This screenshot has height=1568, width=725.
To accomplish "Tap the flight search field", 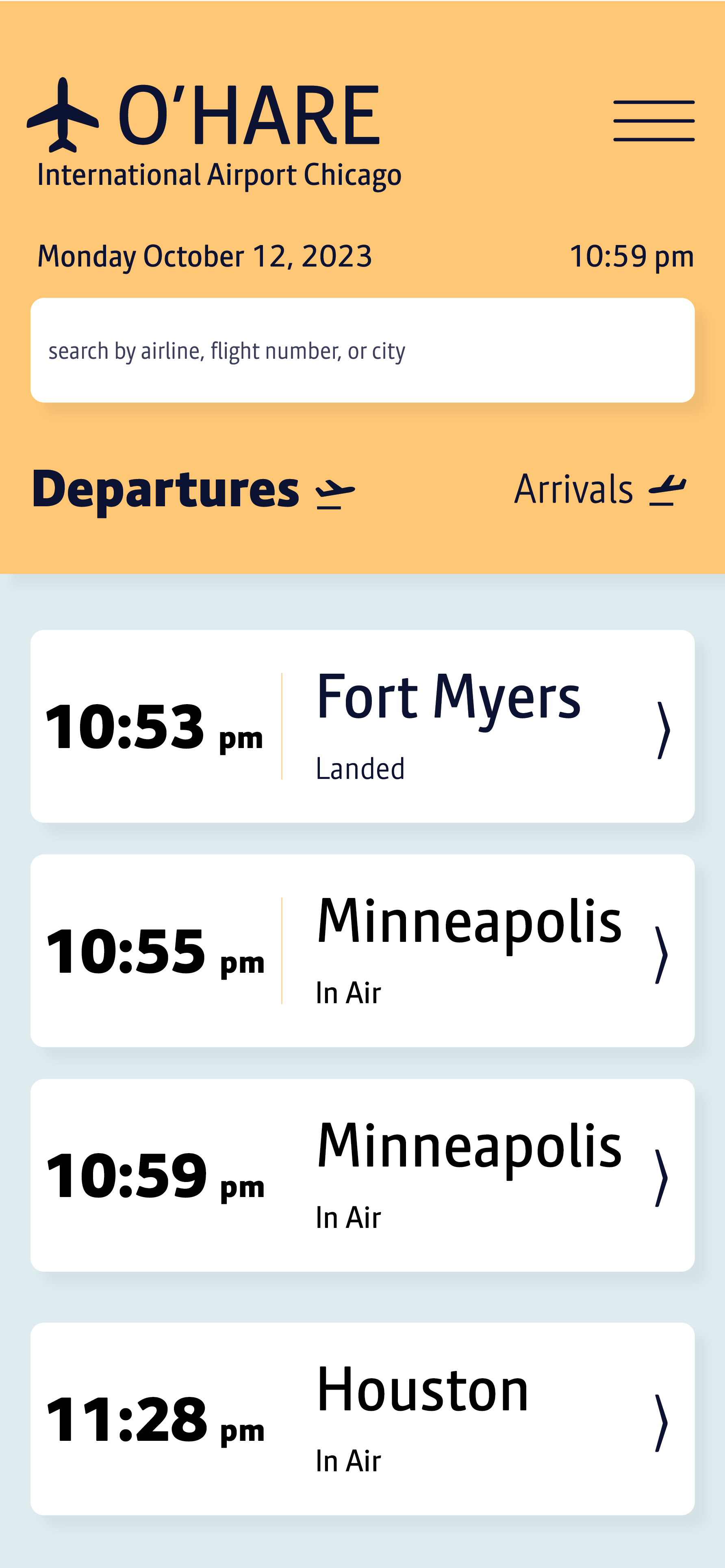I will (x=362, y=350).
